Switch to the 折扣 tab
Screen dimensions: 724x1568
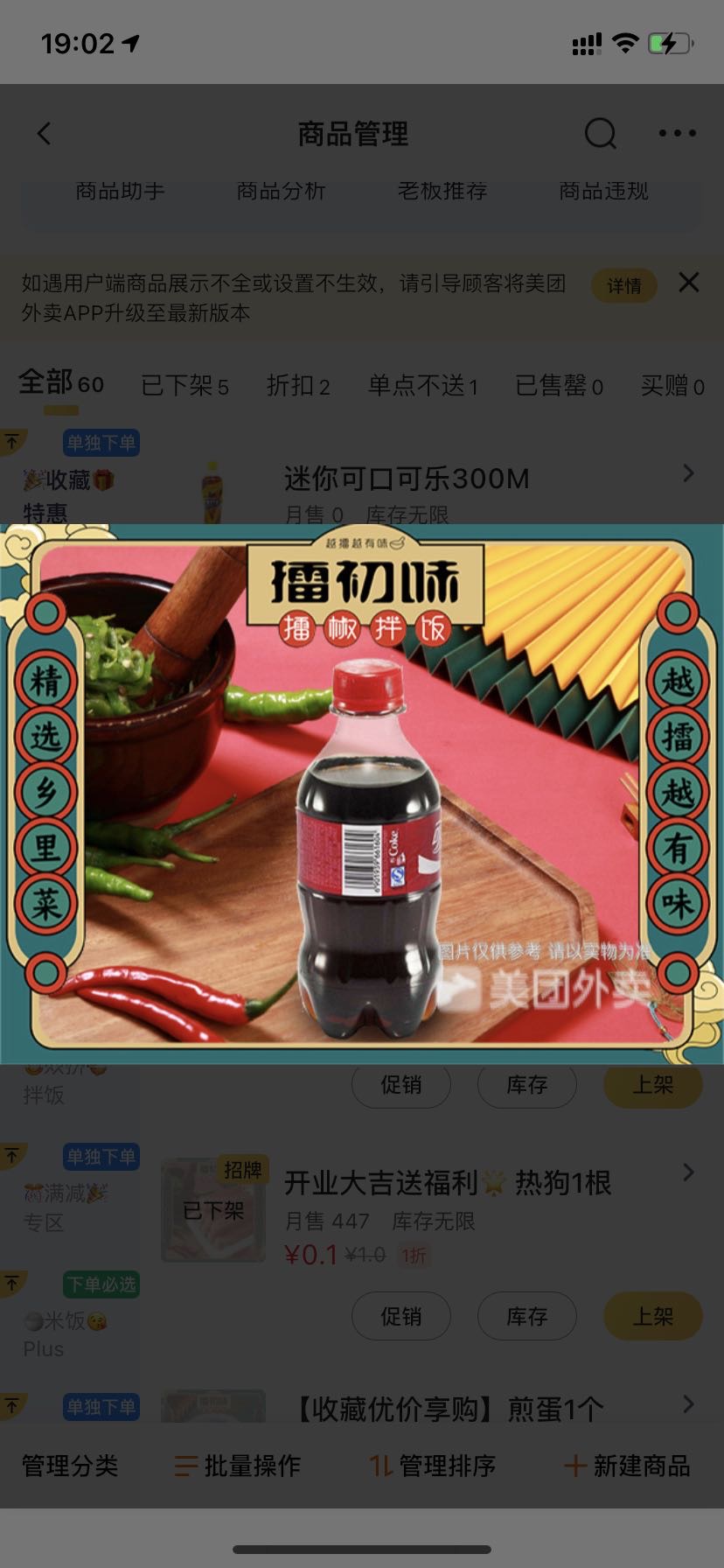pyautogui.click(x=298, y=386)
